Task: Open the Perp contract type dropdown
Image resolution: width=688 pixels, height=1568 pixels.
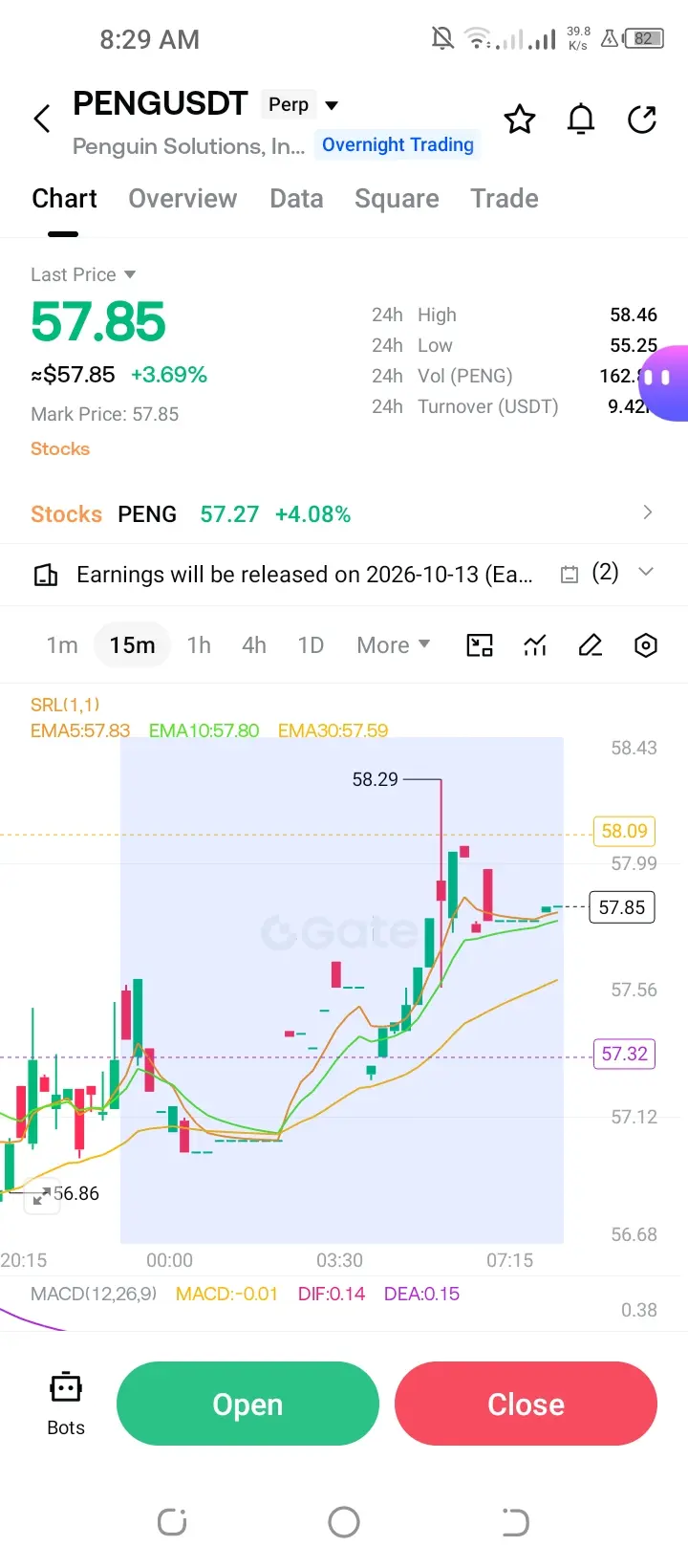Action: coord(303,105)
